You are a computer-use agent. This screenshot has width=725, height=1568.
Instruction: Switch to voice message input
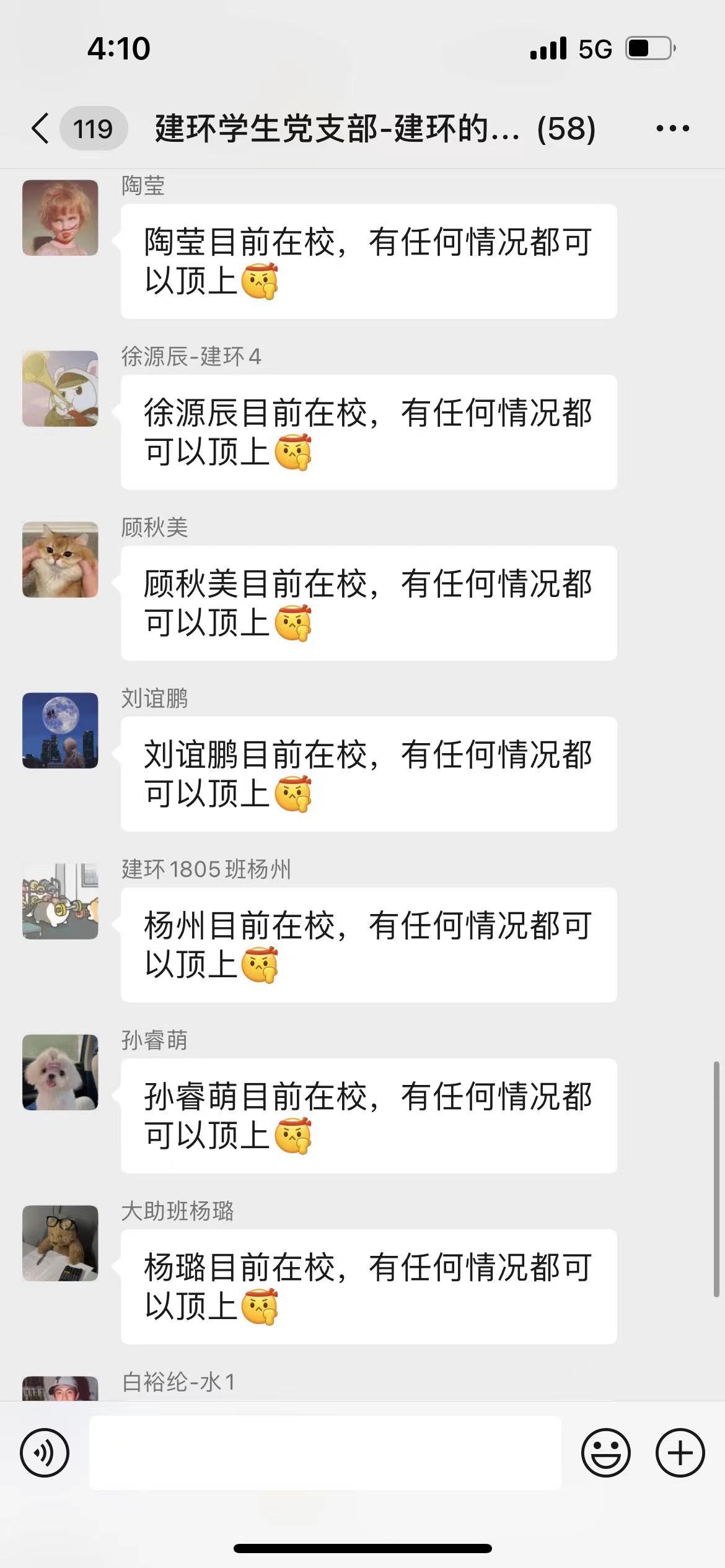point(45,1453)
